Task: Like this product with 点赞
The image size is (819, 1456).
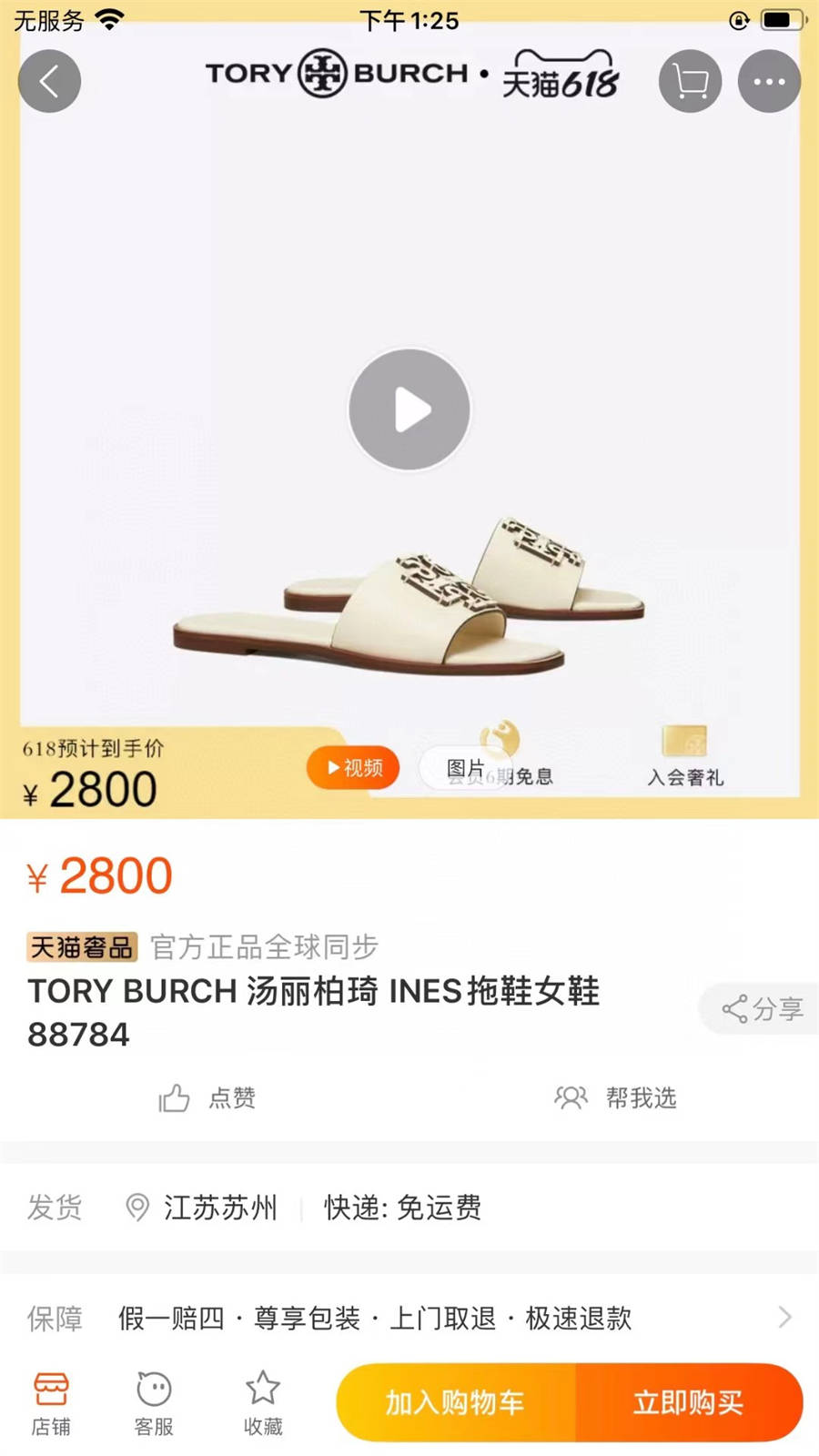Action: [207, 1098]
